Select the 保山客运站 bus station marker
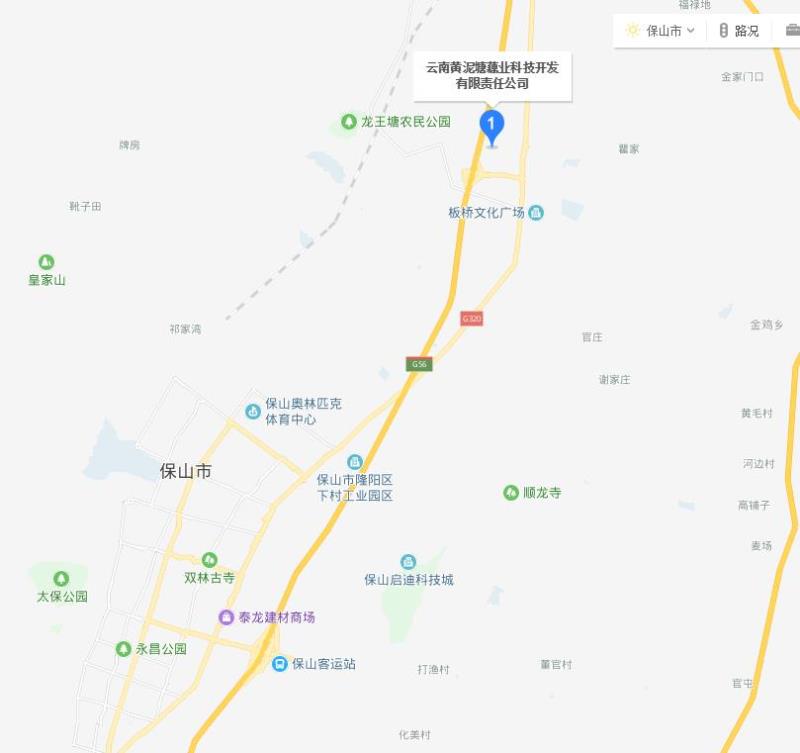 [x=280, y=664]
